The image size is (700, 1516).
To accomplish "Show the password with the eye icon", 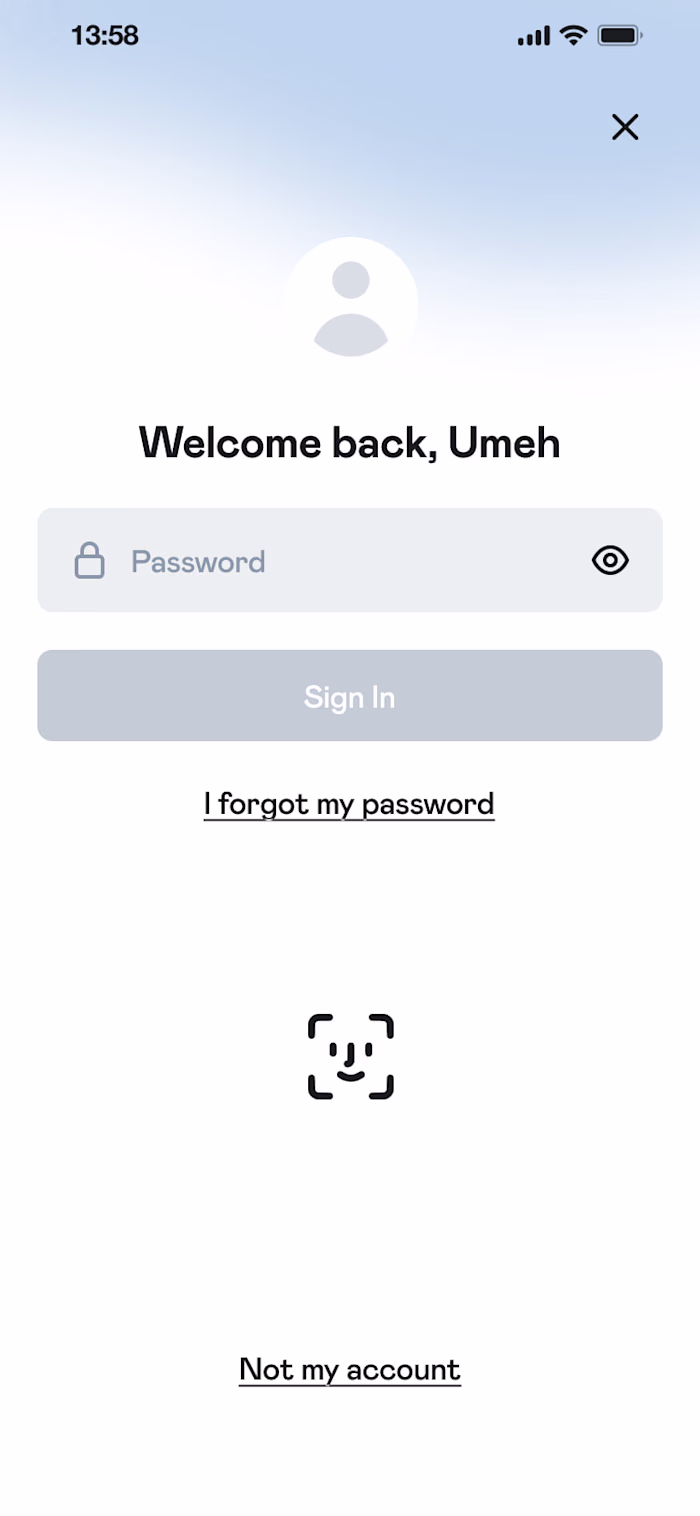I will click(x=610, y=561).
